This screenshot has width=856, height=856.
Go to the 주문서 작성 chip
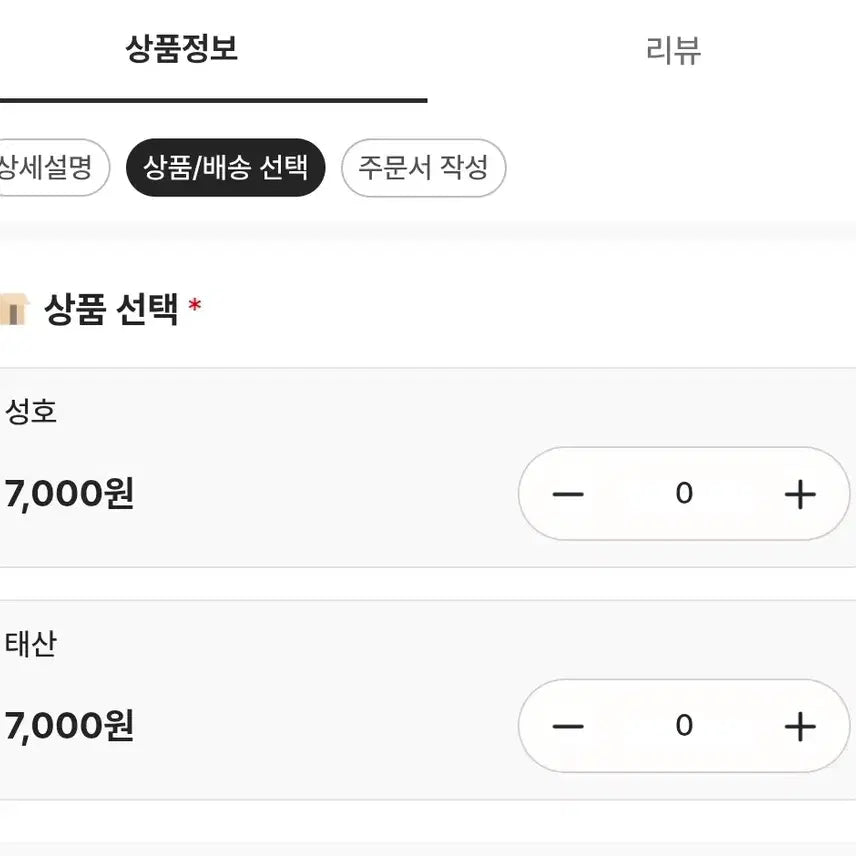coord(423,167)
